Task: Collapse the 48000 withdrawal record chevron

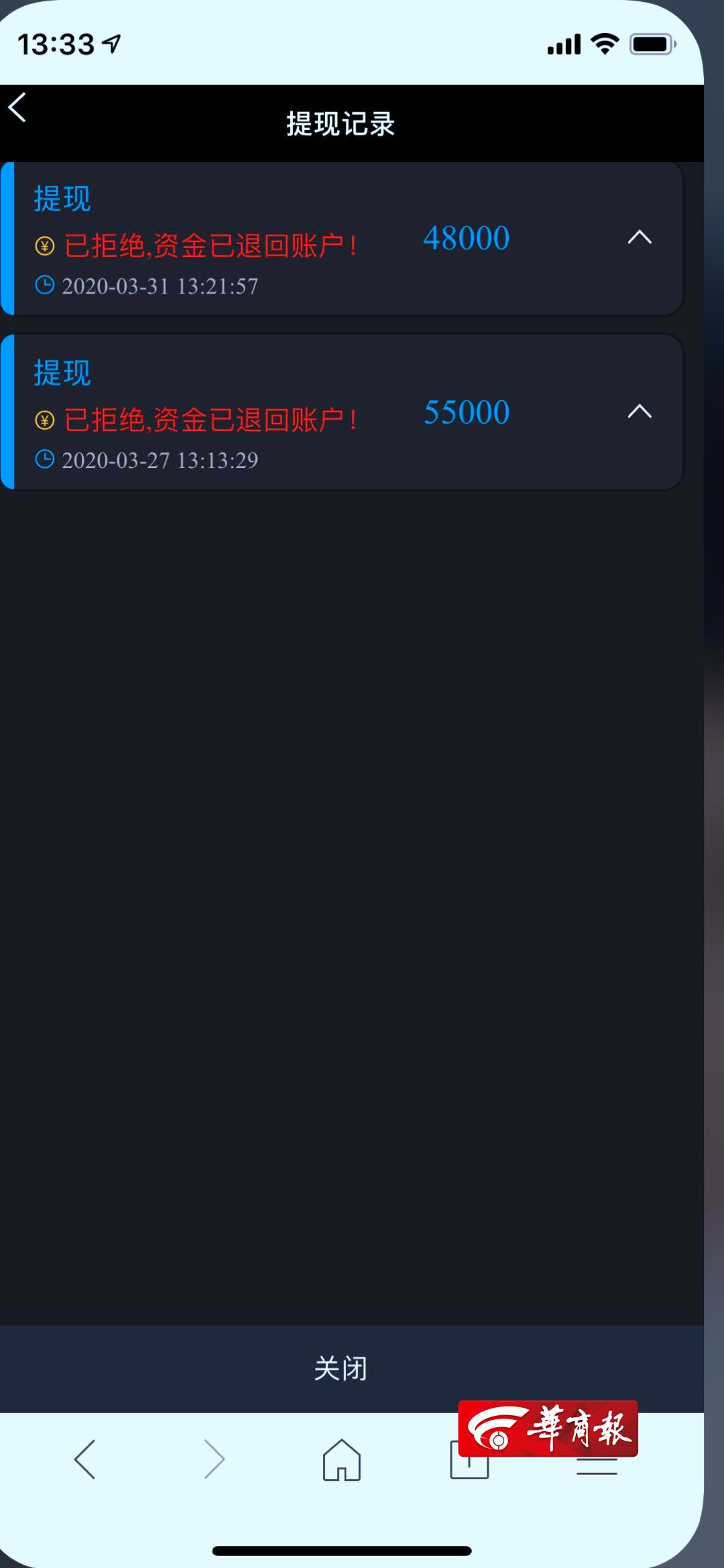Action: click(640, 237)
